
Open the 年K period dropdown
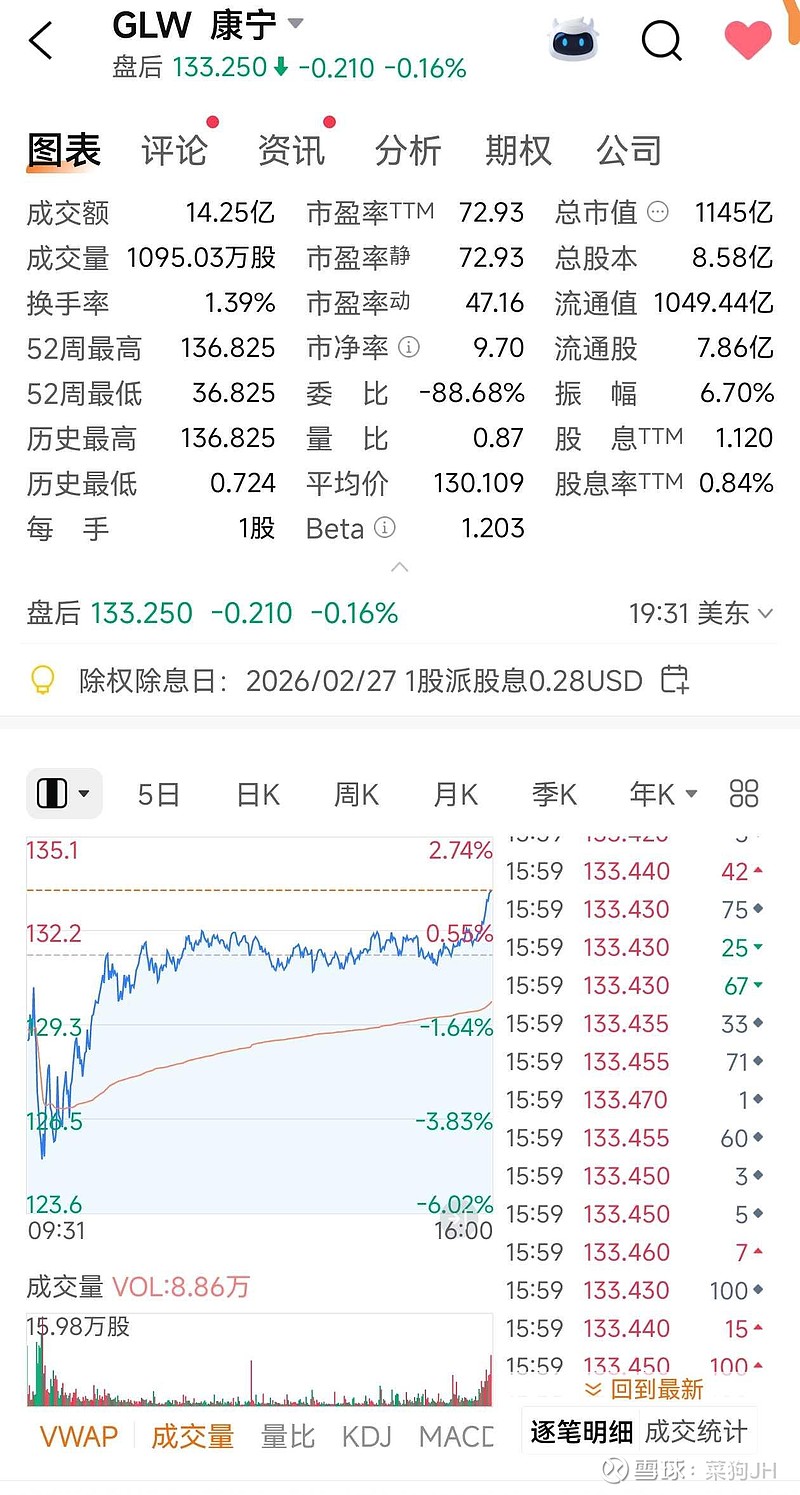663,795
